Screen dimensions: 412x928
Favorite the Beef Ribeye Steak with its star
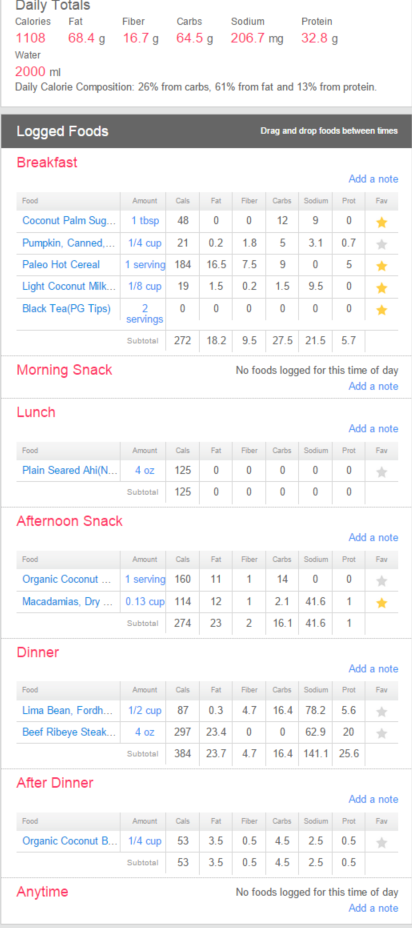(x=382, y=733)
